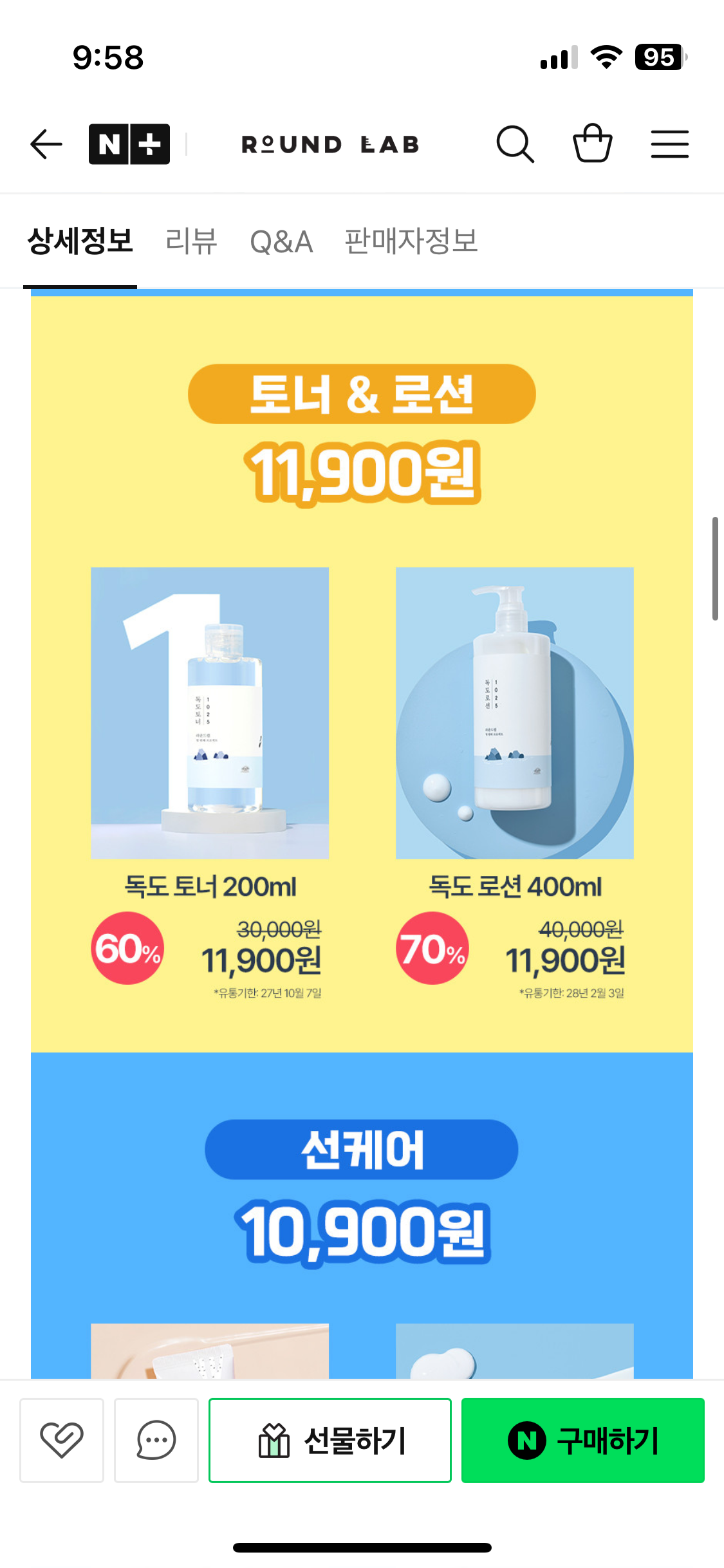Switch to the Q&A tab
This screenshot has width=724, height=1568.
click(x=281, y=242)
